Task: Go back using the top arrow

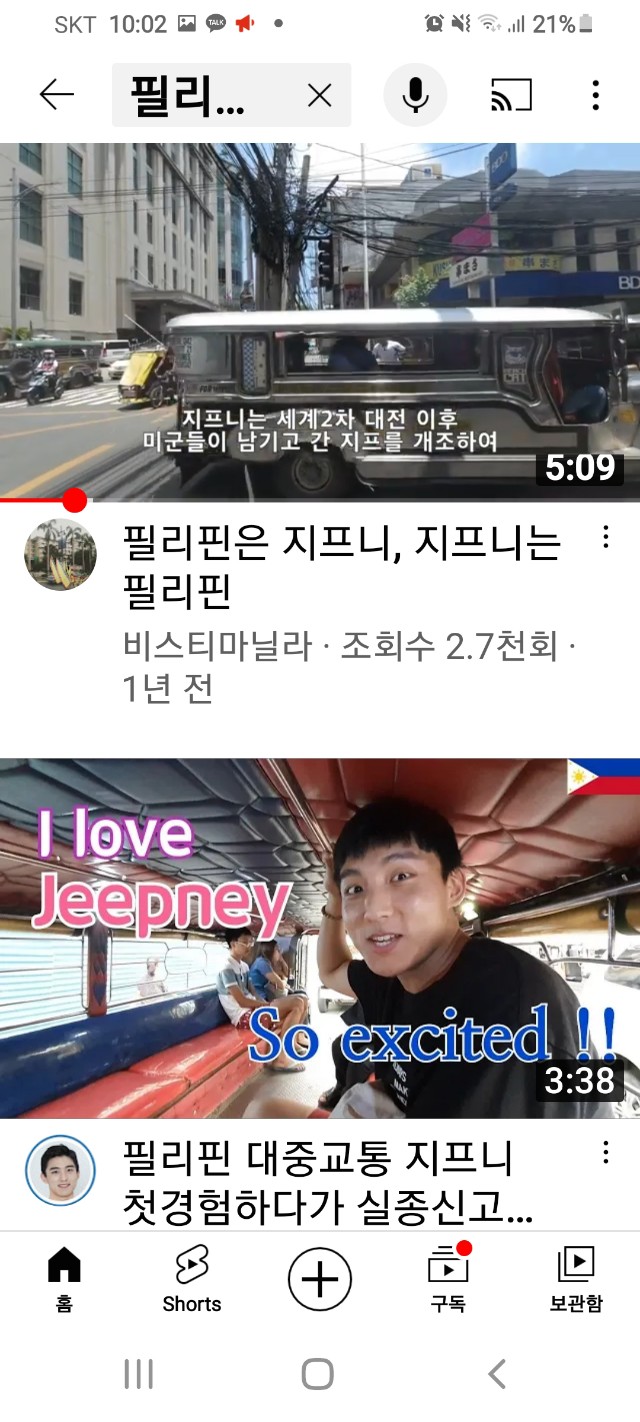Action: (x=57, y=95)
